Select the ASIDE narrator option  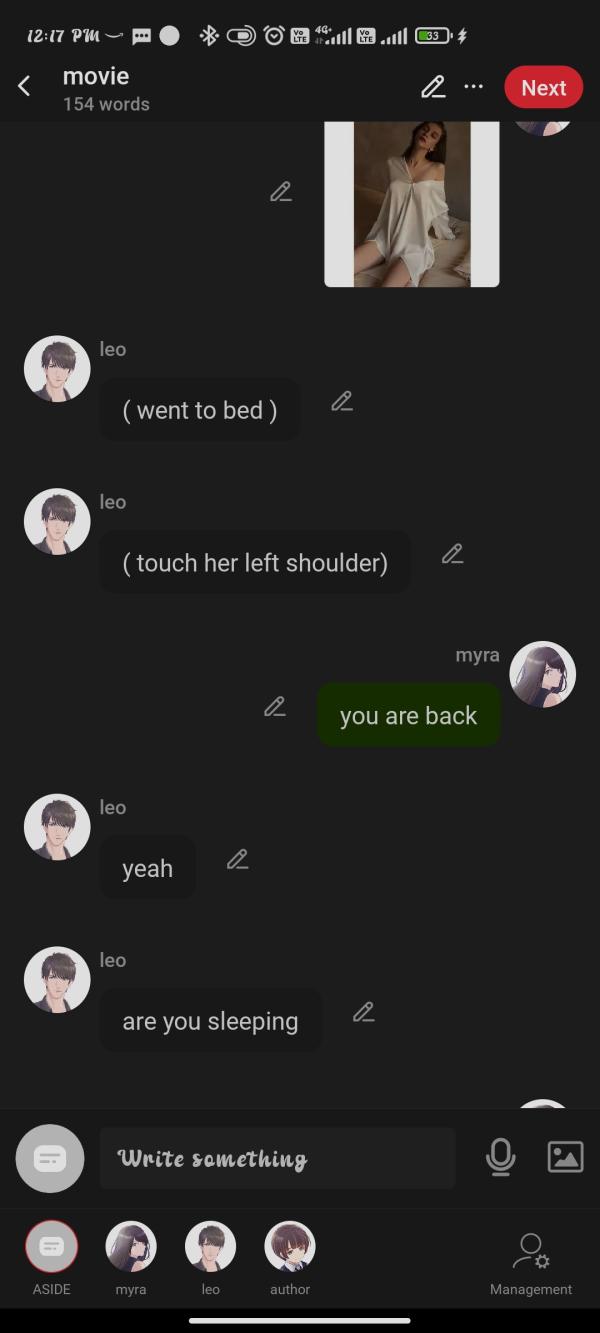(x=51, y=1247)
